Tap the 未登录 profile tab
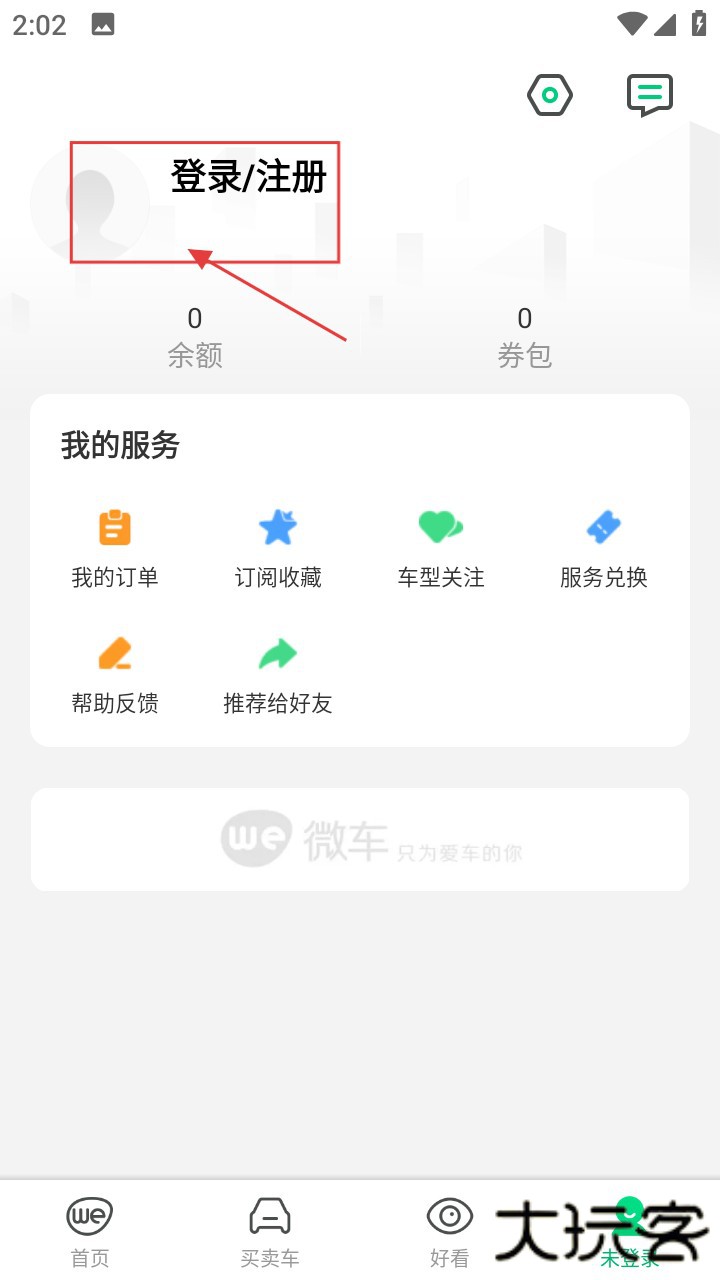This screenshot has width=720, height=1280. pyautogui.click(x=629, y=1228)
